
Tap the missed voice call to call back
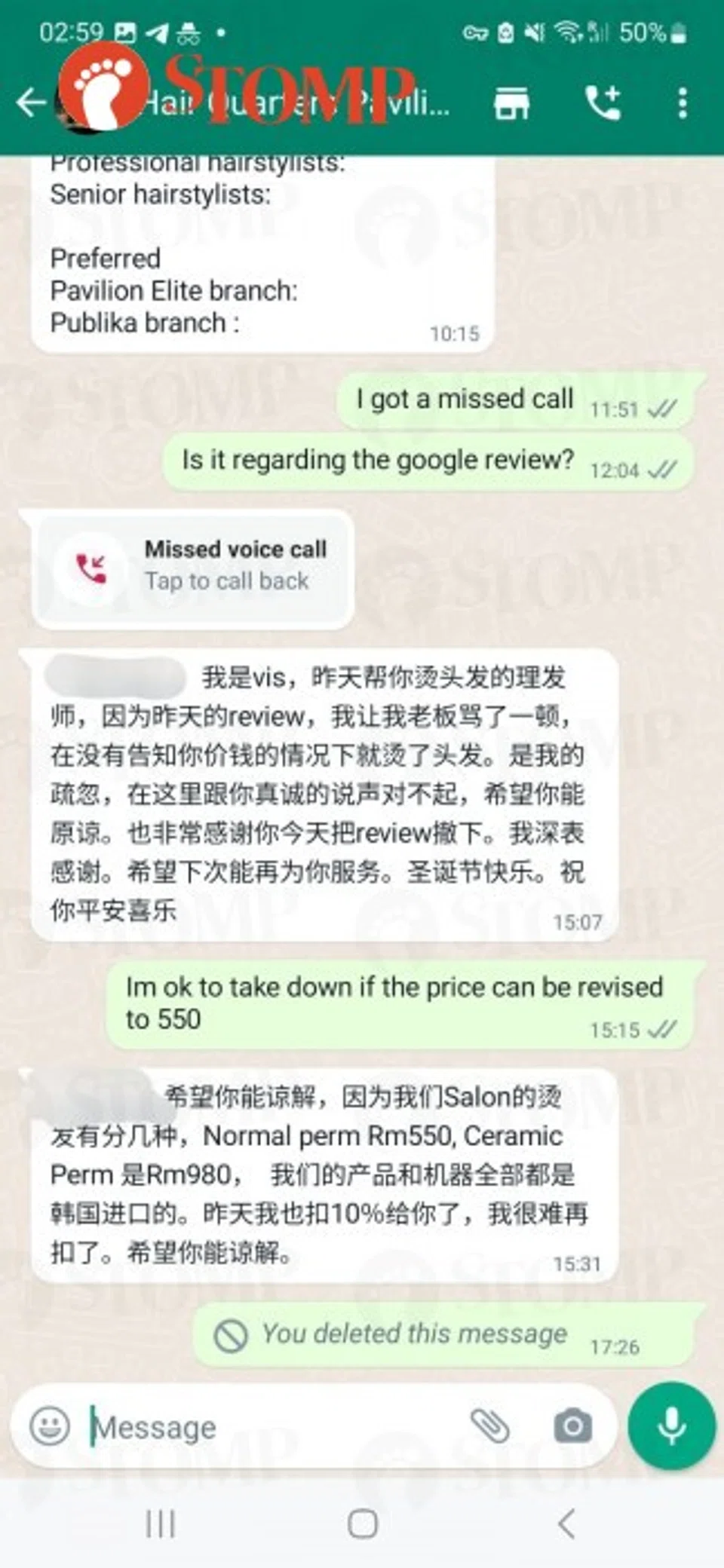point(192,565)
